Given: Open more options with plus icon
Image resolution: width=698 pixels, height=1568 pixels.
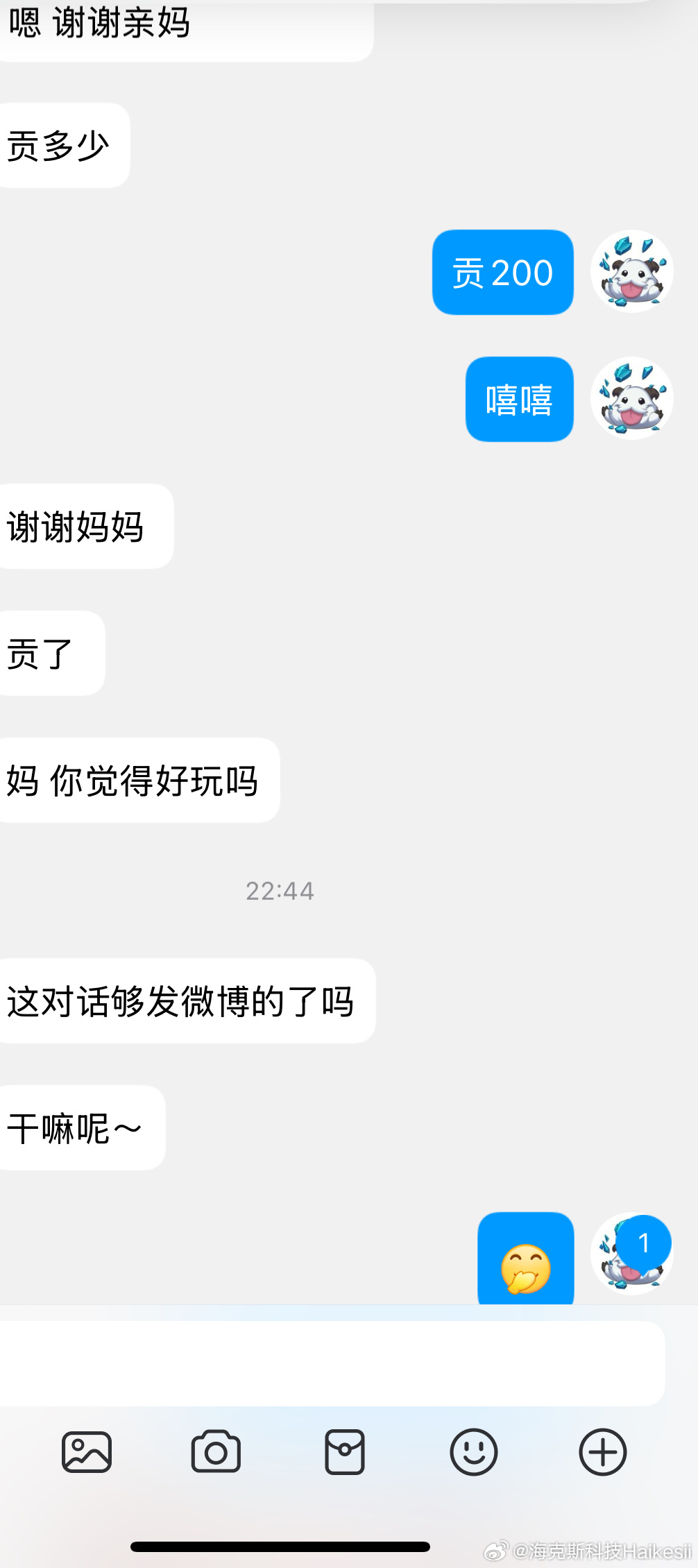Looking at the screenshot, I should [603, 1451].
